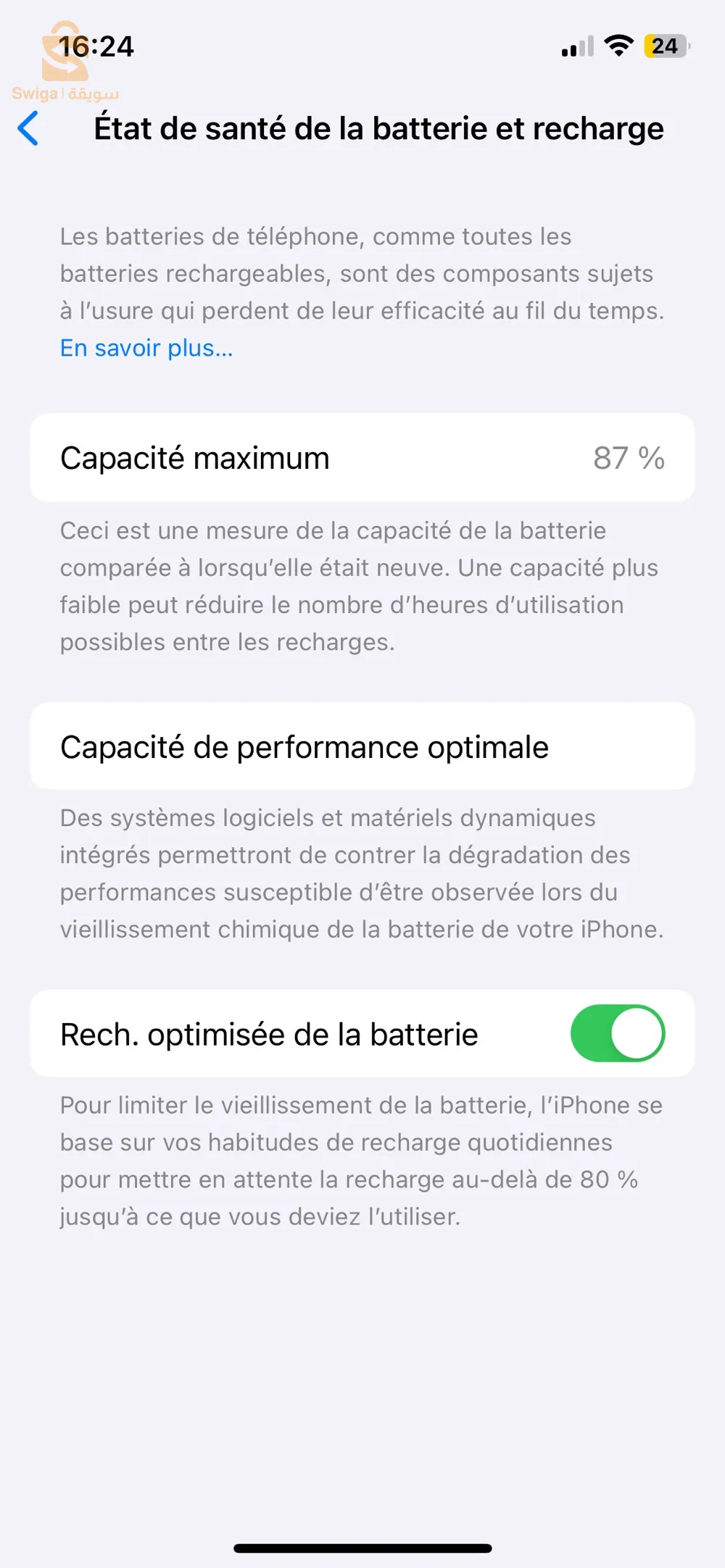This screenshot has height=1568, width=725.
Task: Open the 'En savoir plus...' link
Action: tap(146, 348)
